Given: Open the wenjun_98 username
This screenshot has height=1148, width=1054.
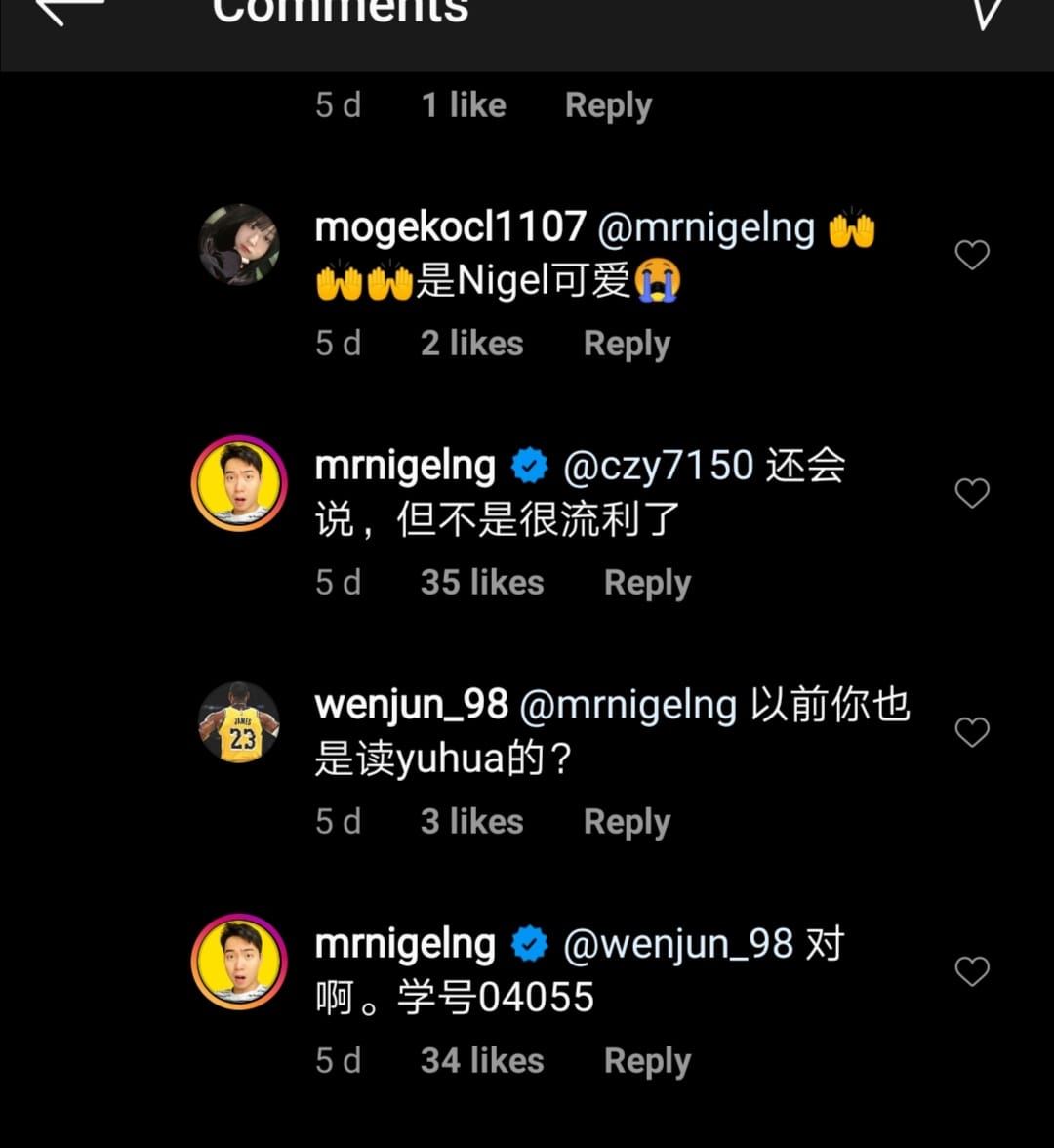Looking at the screenshot, I should click(x=411, y=705).
